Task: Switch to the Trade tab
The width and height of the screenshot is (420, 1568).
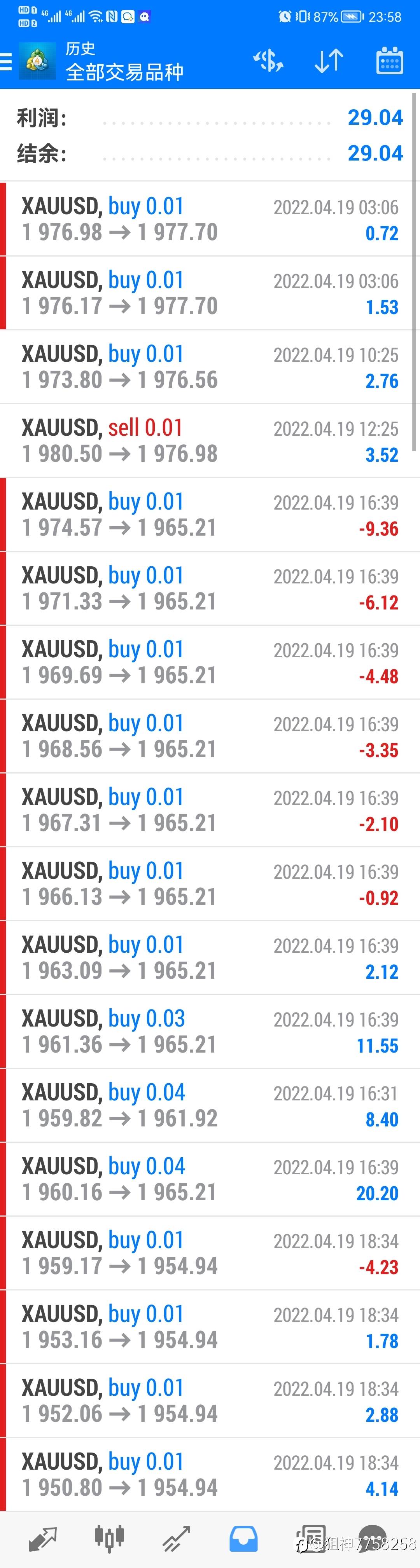Action: pyautogui.click(x=177, y=1538)
